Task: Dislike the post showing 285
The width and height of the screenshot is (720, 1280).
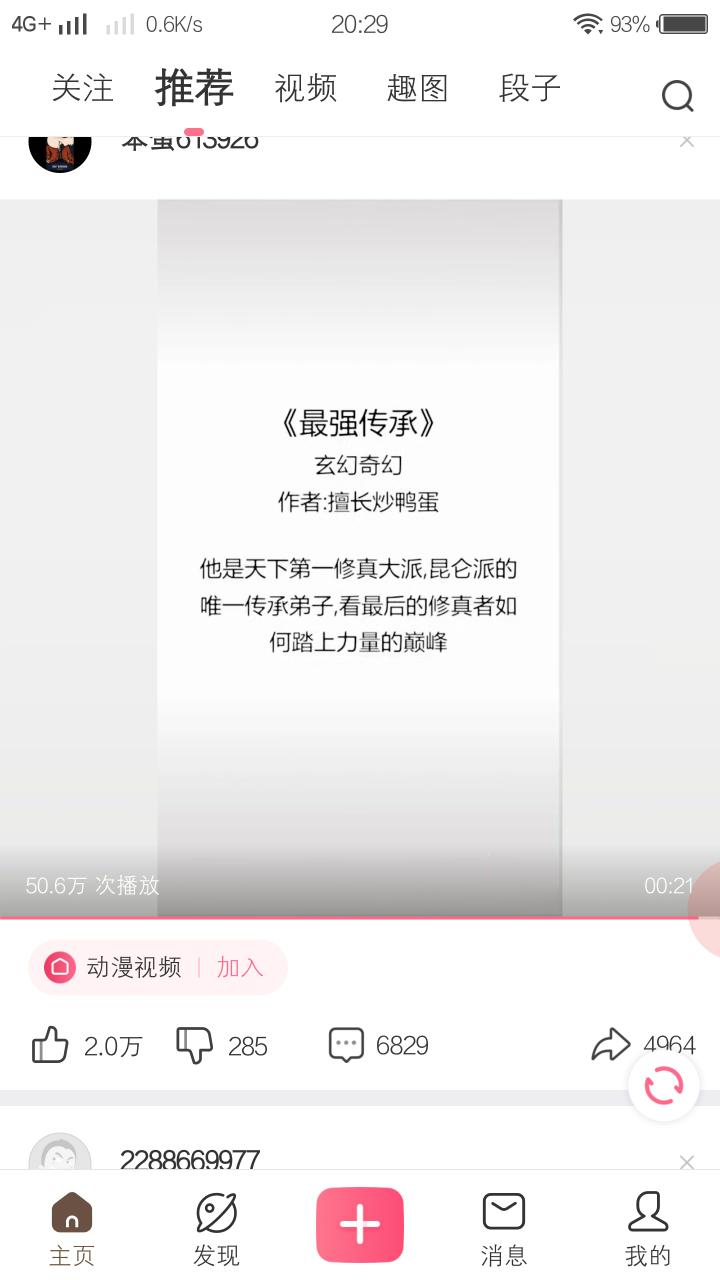Action: coord(195,1046)
